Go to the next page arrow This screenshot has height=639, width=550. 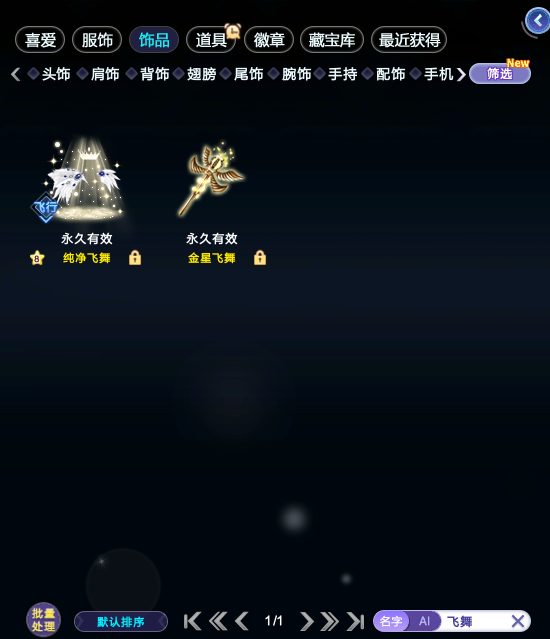click(x=306, y=621)
